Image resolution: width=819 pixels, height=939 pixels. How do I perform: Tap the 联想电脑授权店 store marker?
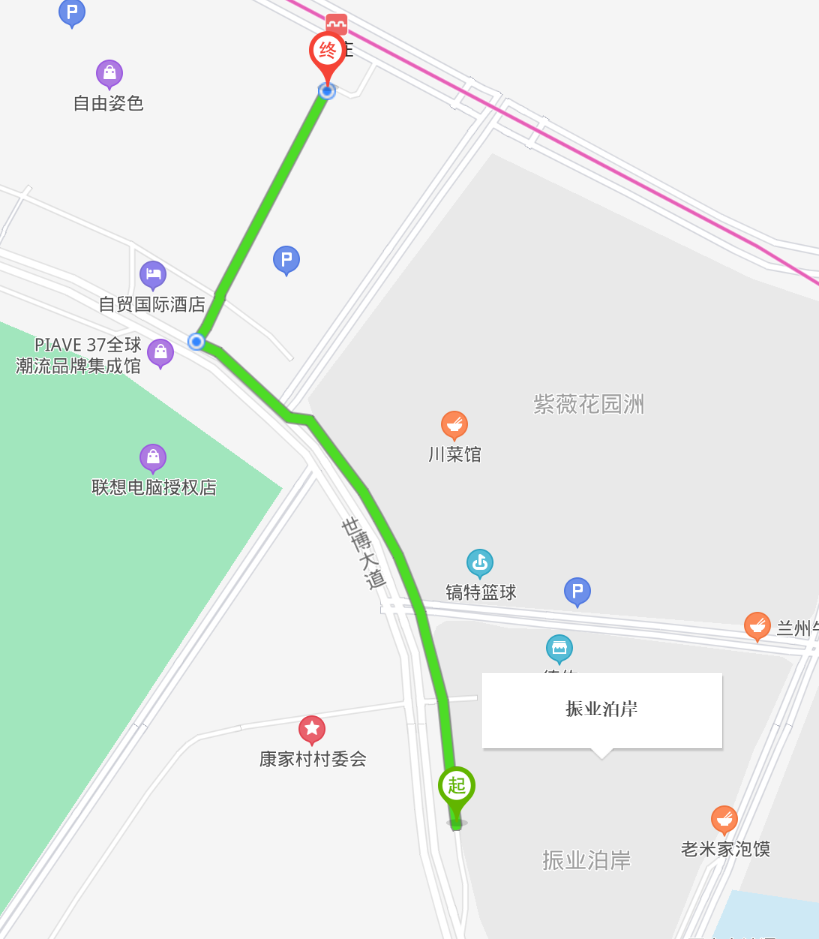153,458
